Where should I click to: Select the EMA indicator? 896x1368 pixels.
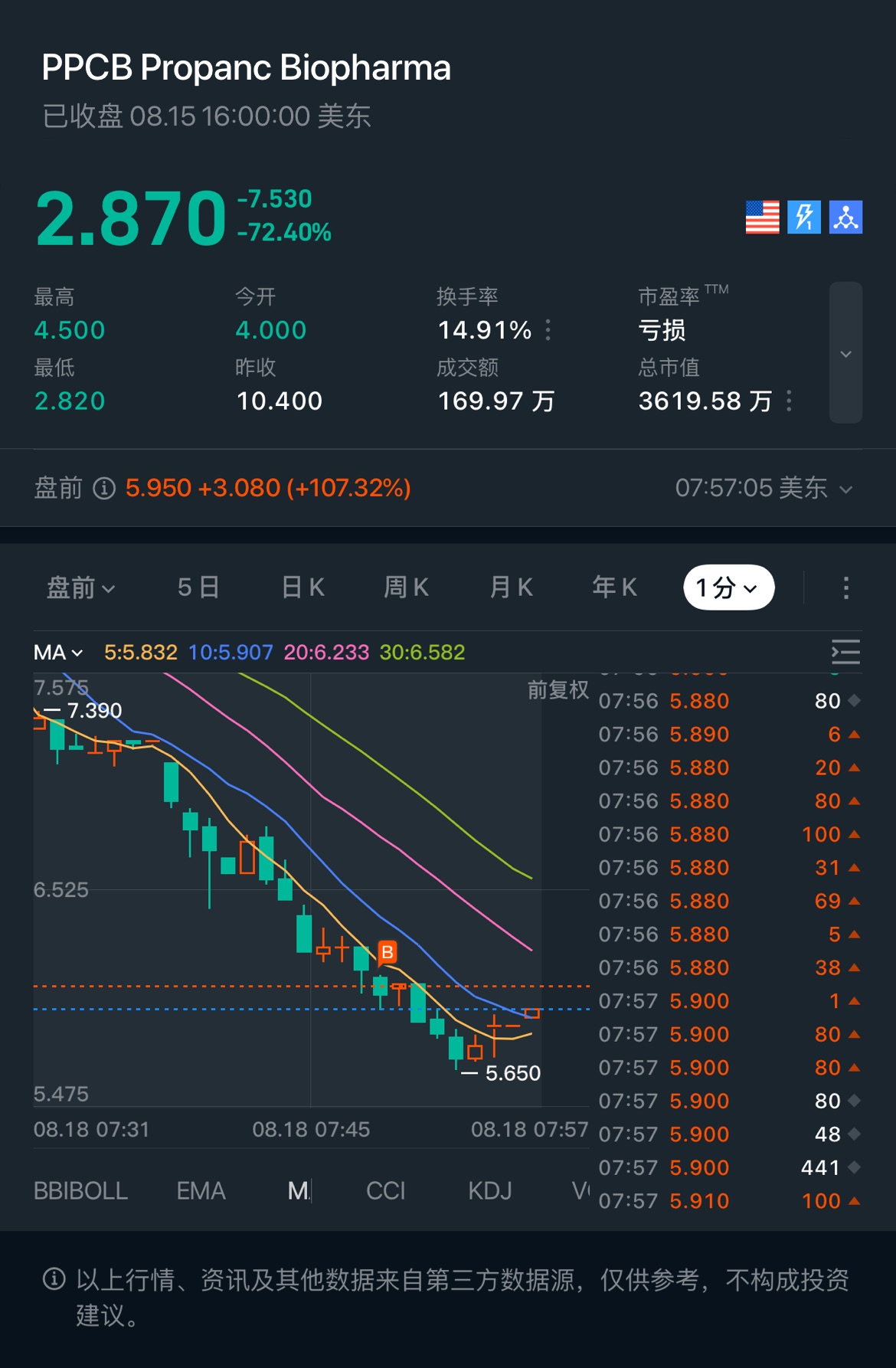point(201,1190)
